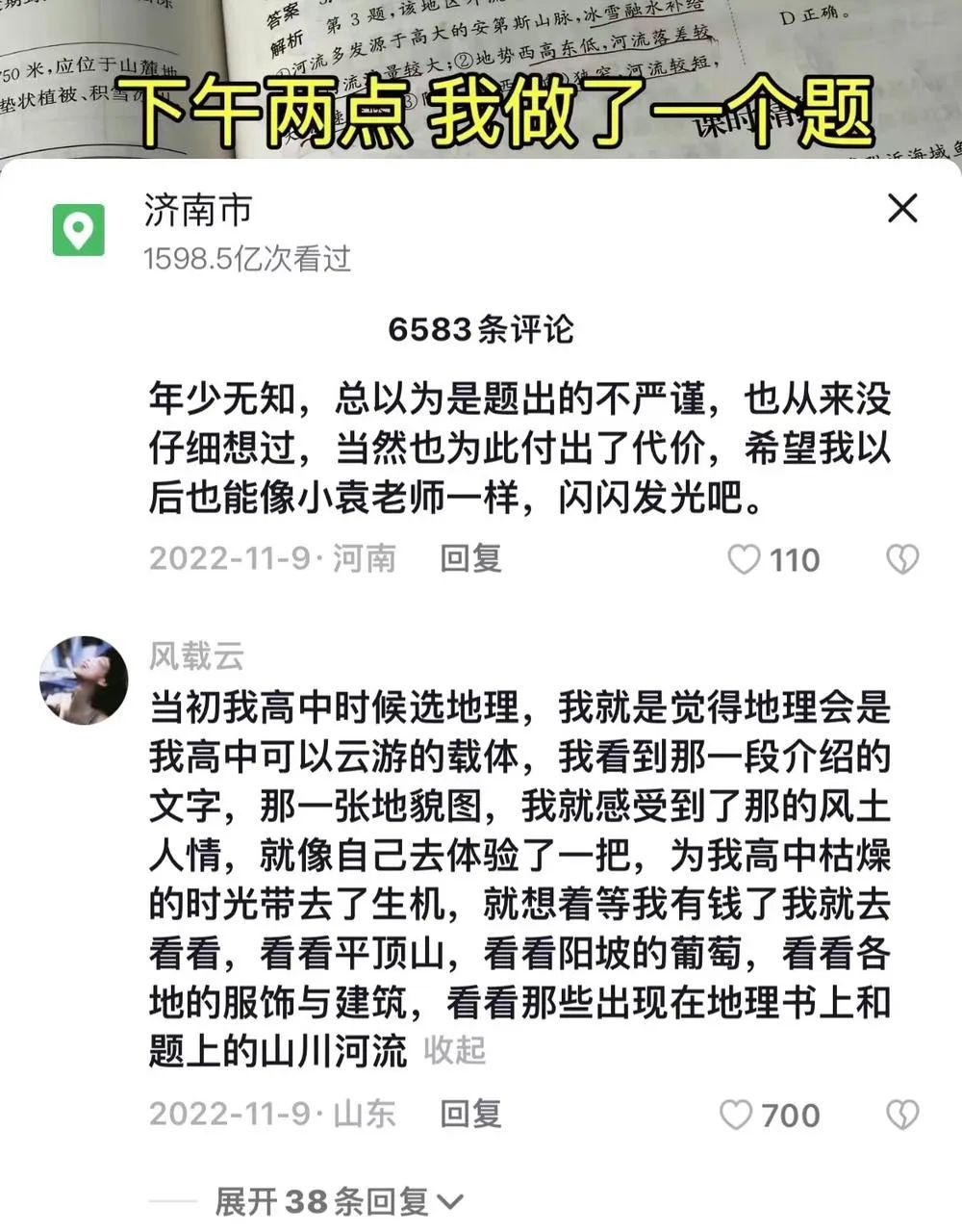Click the partial circle icon beside 110 likes
Image resolution: width=962 pixels, height=1232 pixels.
coord(902,559)
